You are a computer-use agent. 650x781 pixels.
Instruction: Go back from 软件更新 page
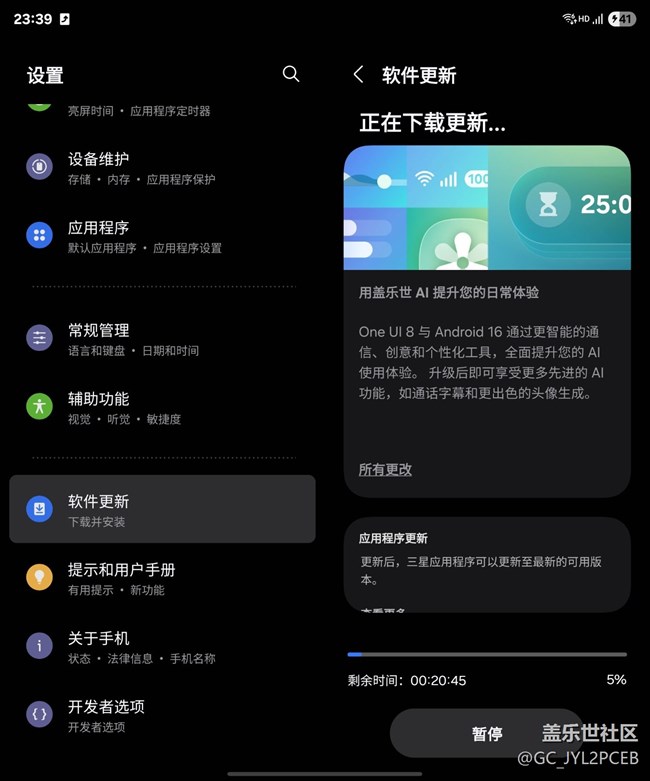[x=359, y=75]
